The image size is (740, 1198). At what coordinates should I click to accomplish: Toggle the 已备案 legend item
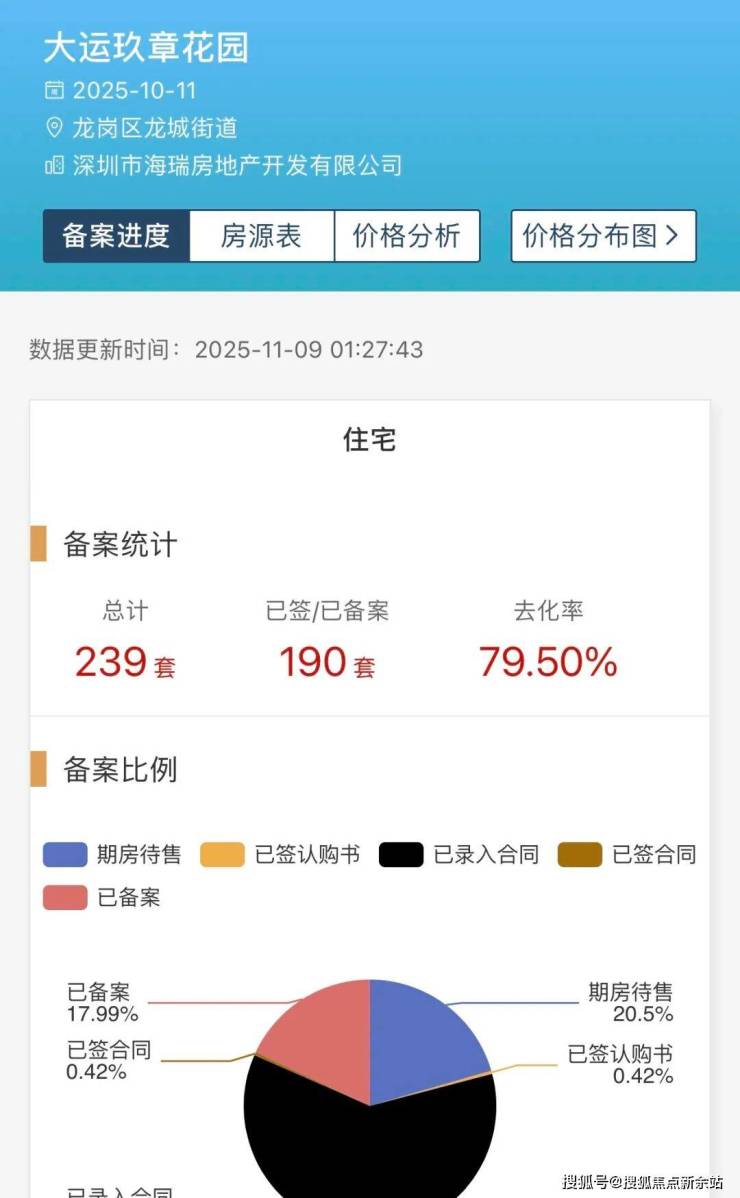[x=102, y=898]
